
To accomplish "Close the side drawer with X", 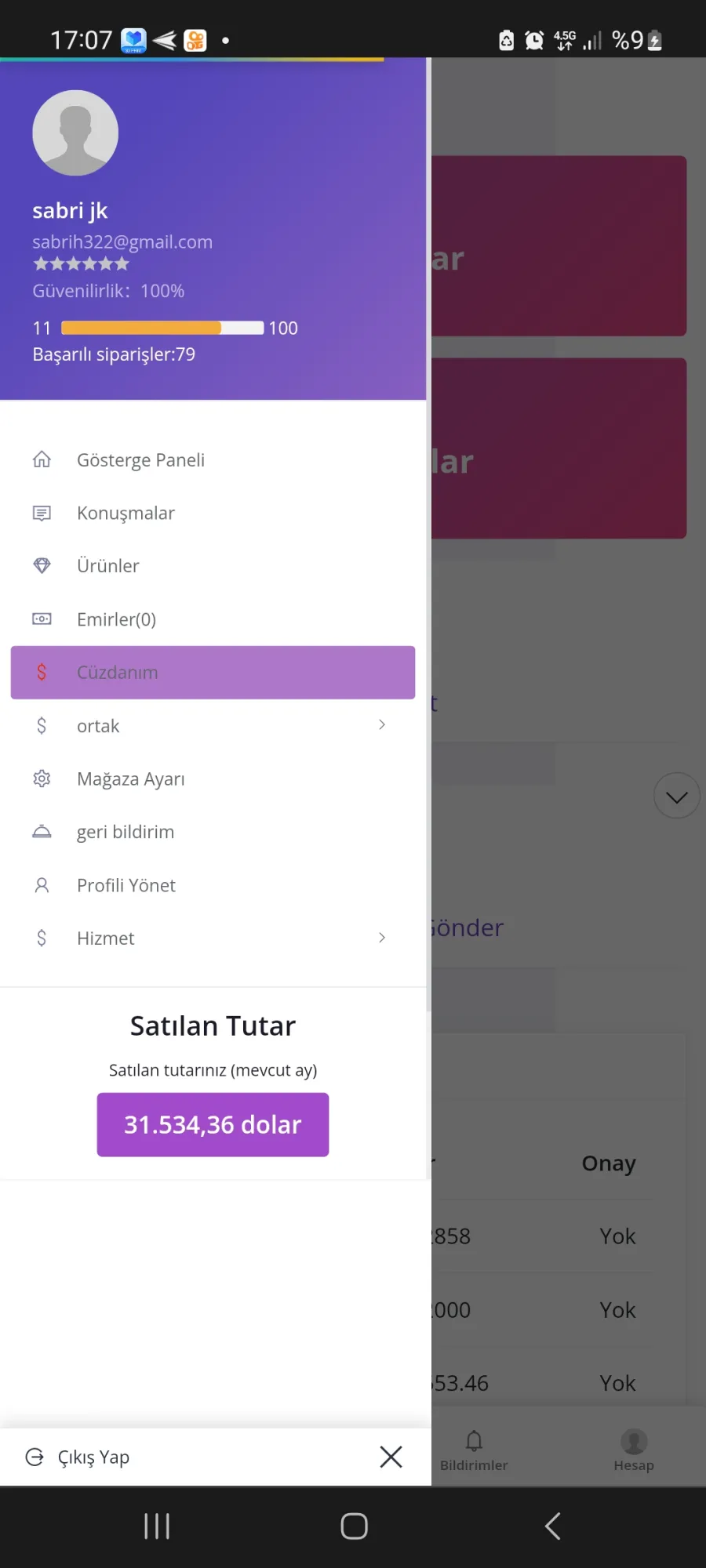I will click(391, 1457).
